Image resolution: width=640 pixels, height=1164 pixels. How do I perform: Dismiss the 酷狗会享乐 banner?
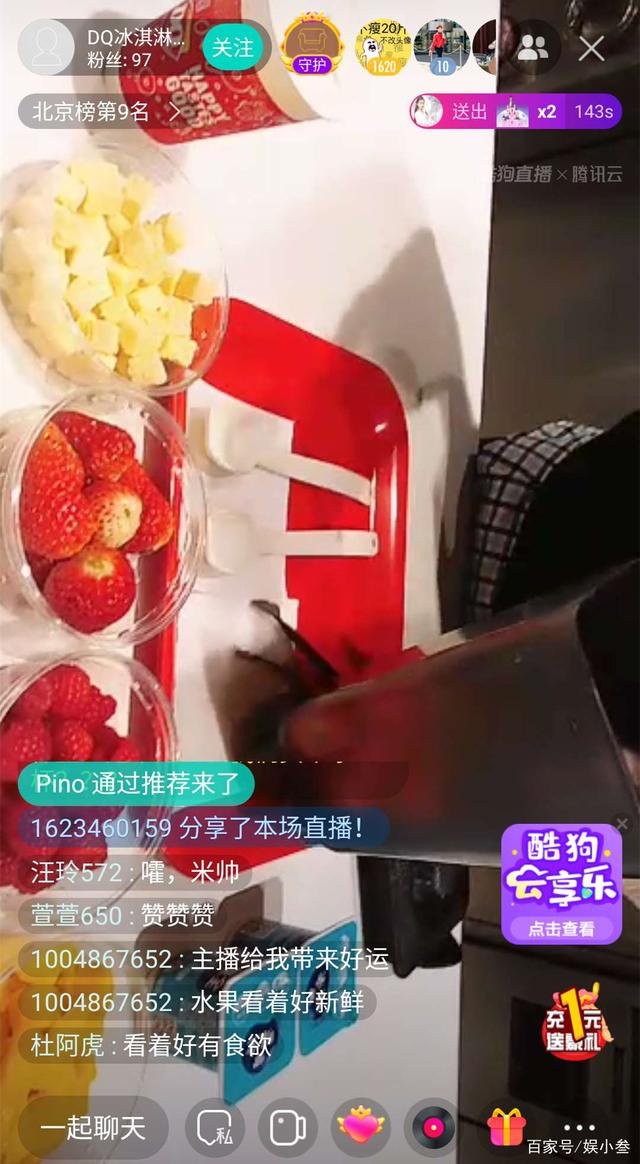pyautogui.click(x=622, y=824)
